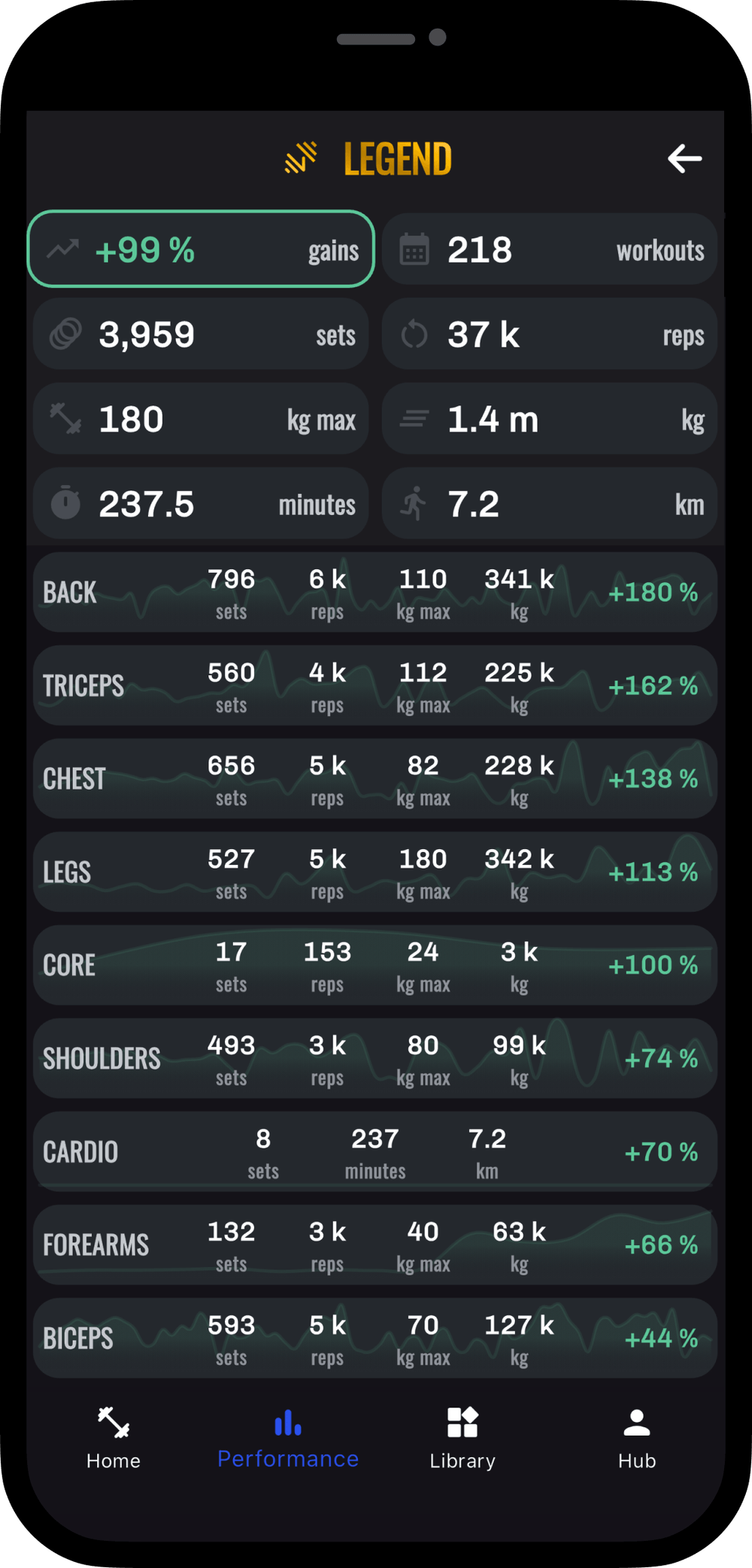Tap the rotating reps icon
This screenshot has height=1568, width=752.
pos(413,333)
